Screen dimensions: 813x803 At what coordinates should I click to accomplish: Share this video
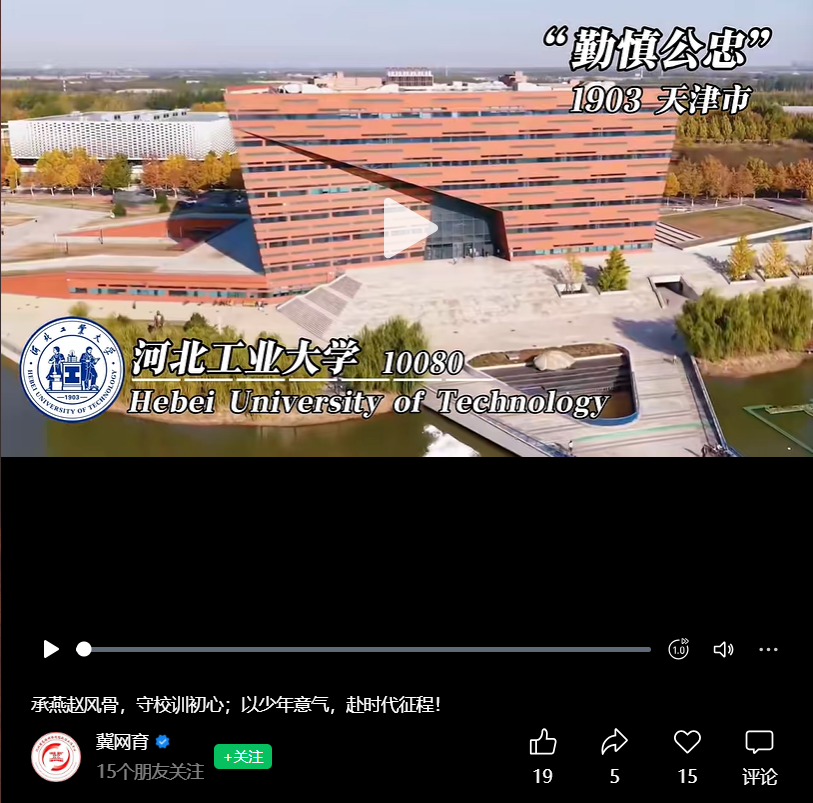[614, 742]
